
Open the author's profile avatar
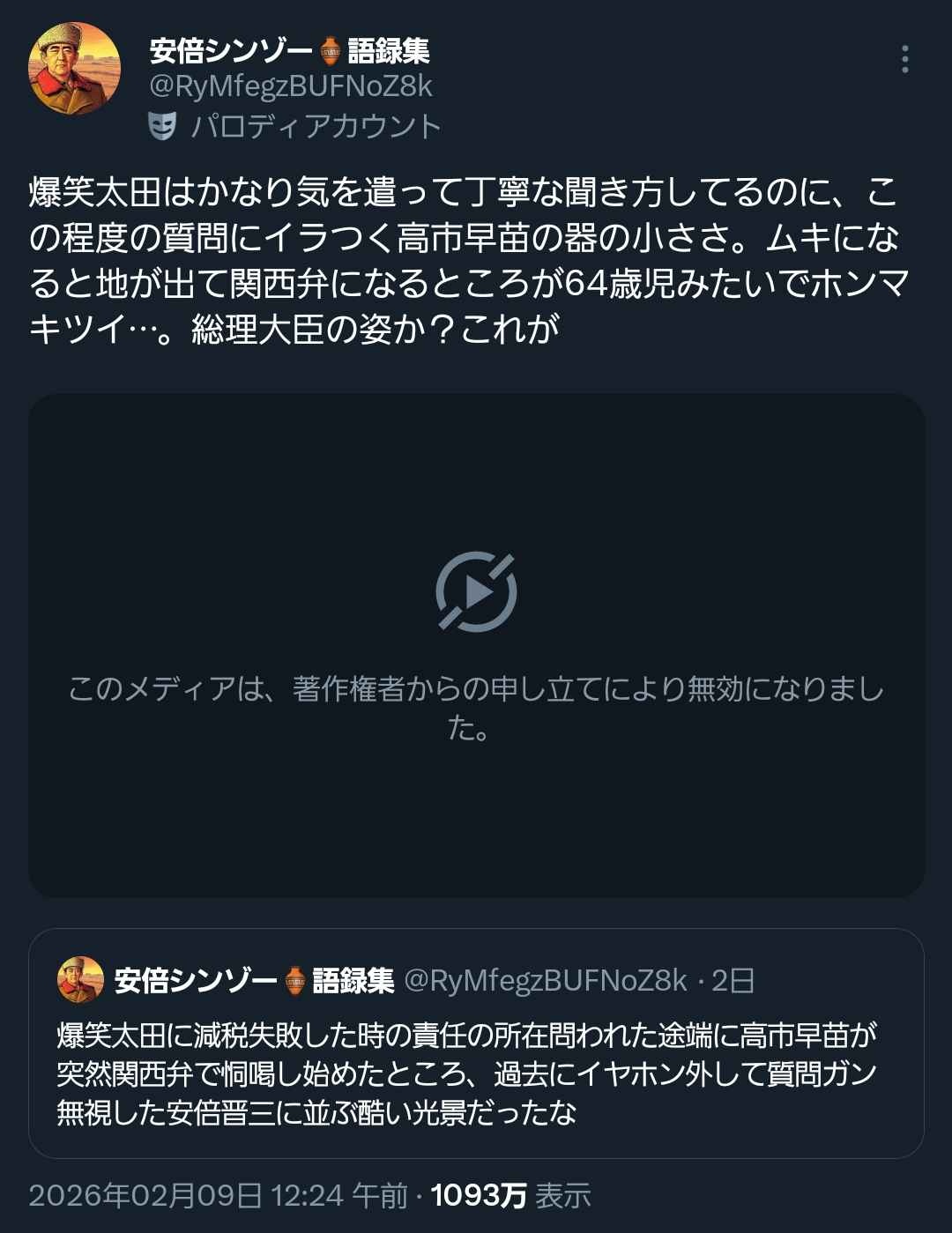[x=75, y=70]
